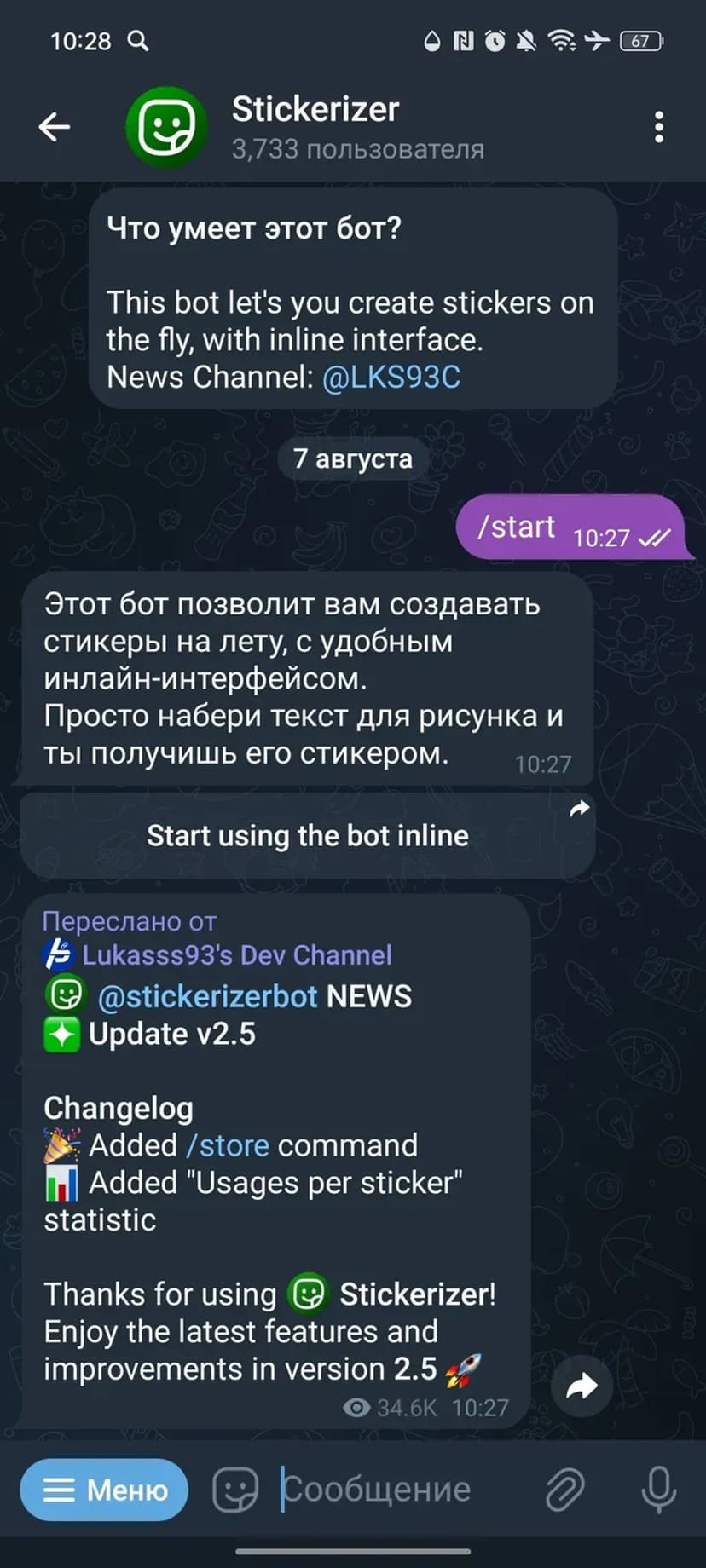
Task: Open Lukasss93's Dev Channel
Action: [x=236, y=954]
